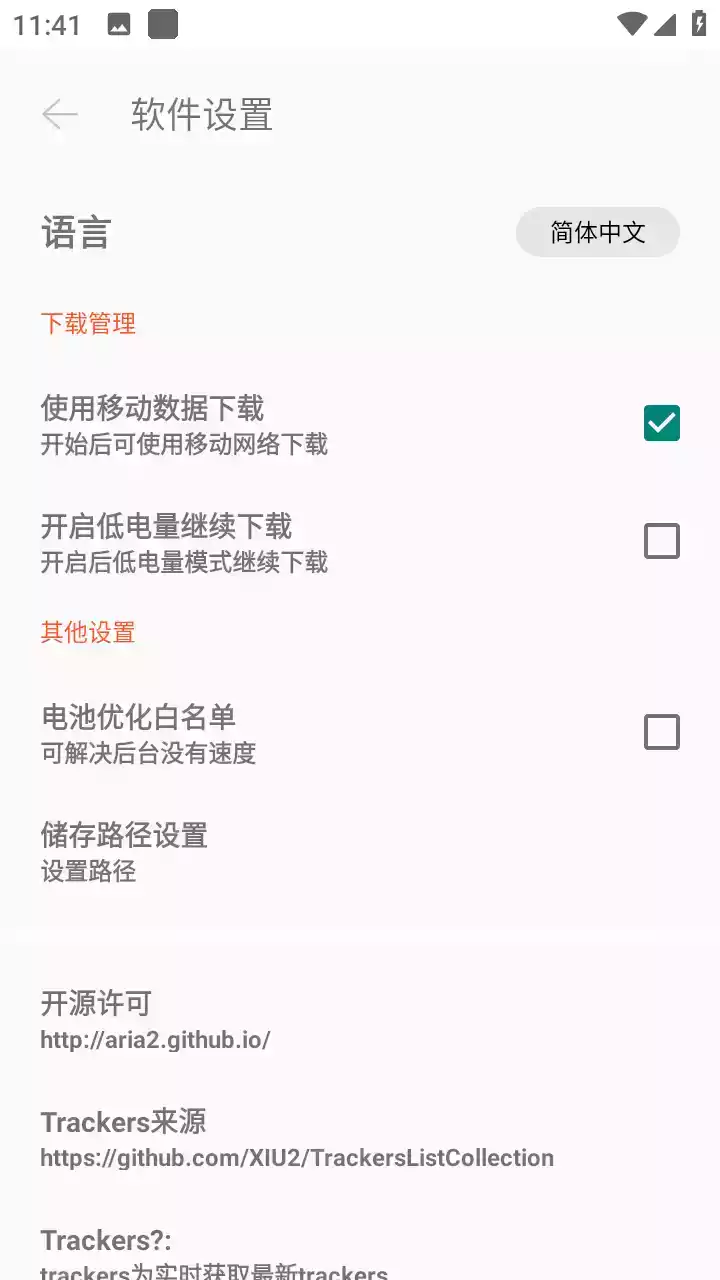Tap the battery icon in the status bar

(x=700, y=23)
